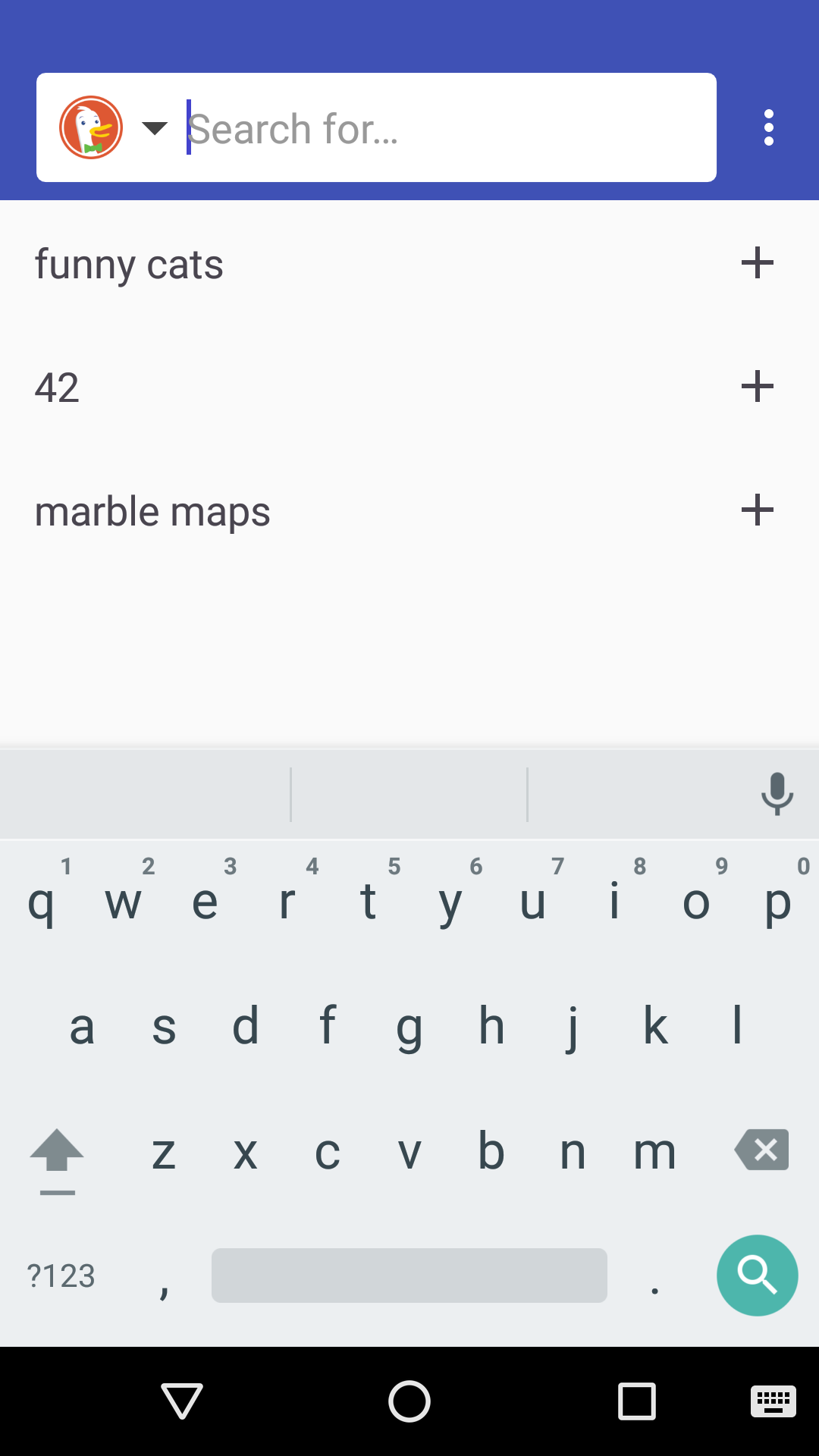The height and width of the screenshot is (1456, 819).
Task: Submit the search with the keyboard magnifier key
Action: 757,1275
